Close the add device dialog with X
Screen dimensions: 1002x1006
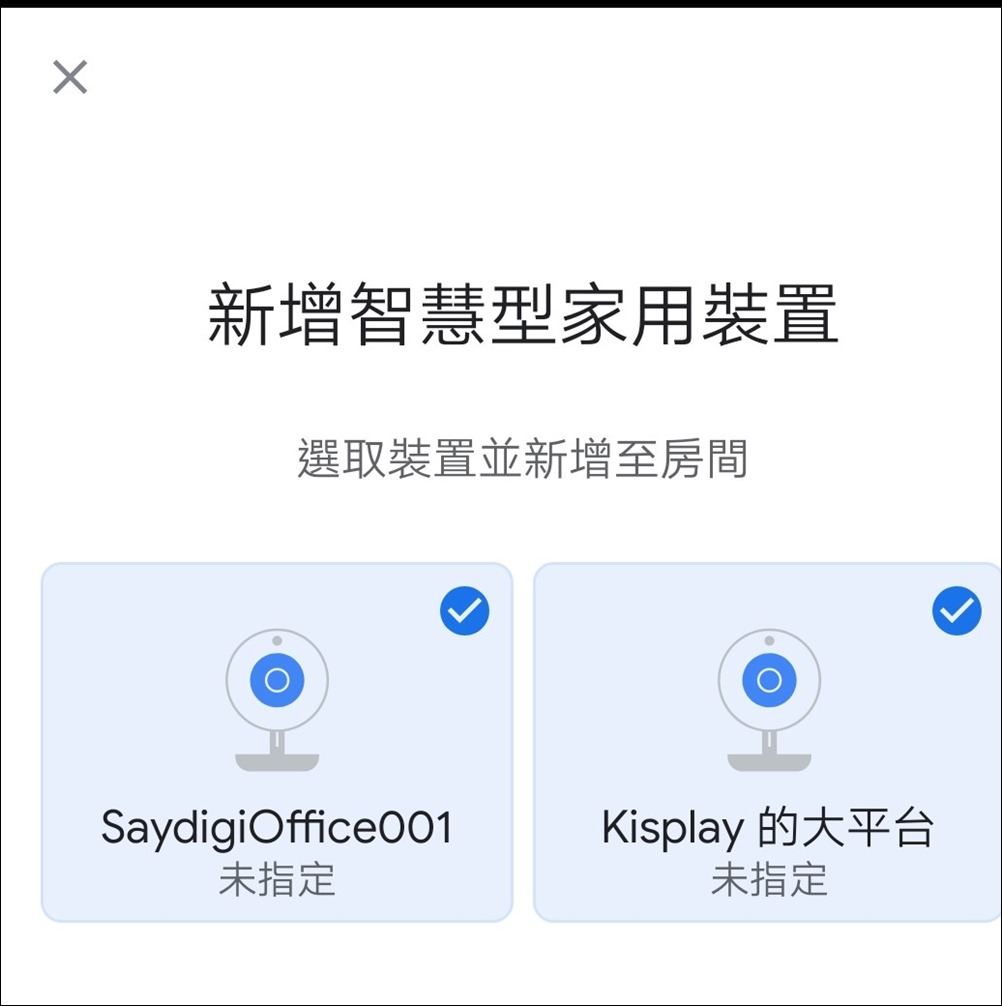pyautogui.click(x=70, y=78)
